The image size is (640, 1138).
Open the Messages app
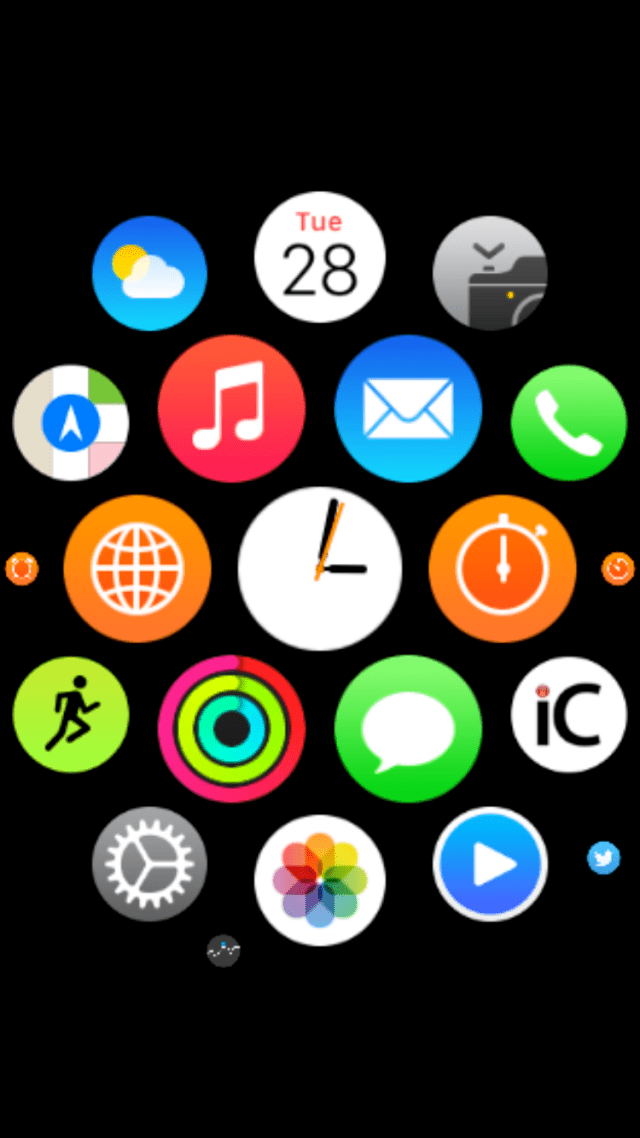[408, 728]
